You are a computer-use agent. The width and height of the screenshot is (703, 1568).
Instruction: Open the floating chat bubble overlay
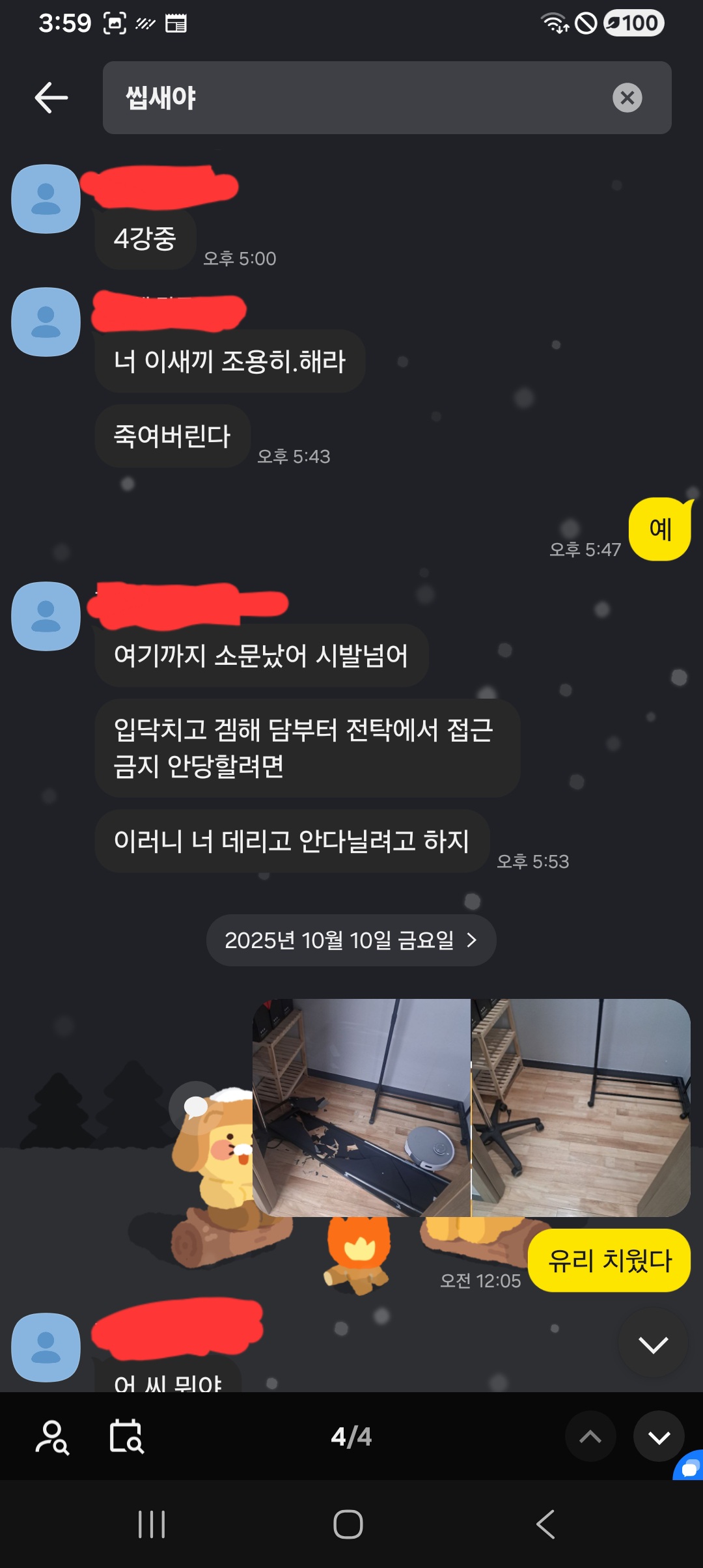coord(690,1467)
